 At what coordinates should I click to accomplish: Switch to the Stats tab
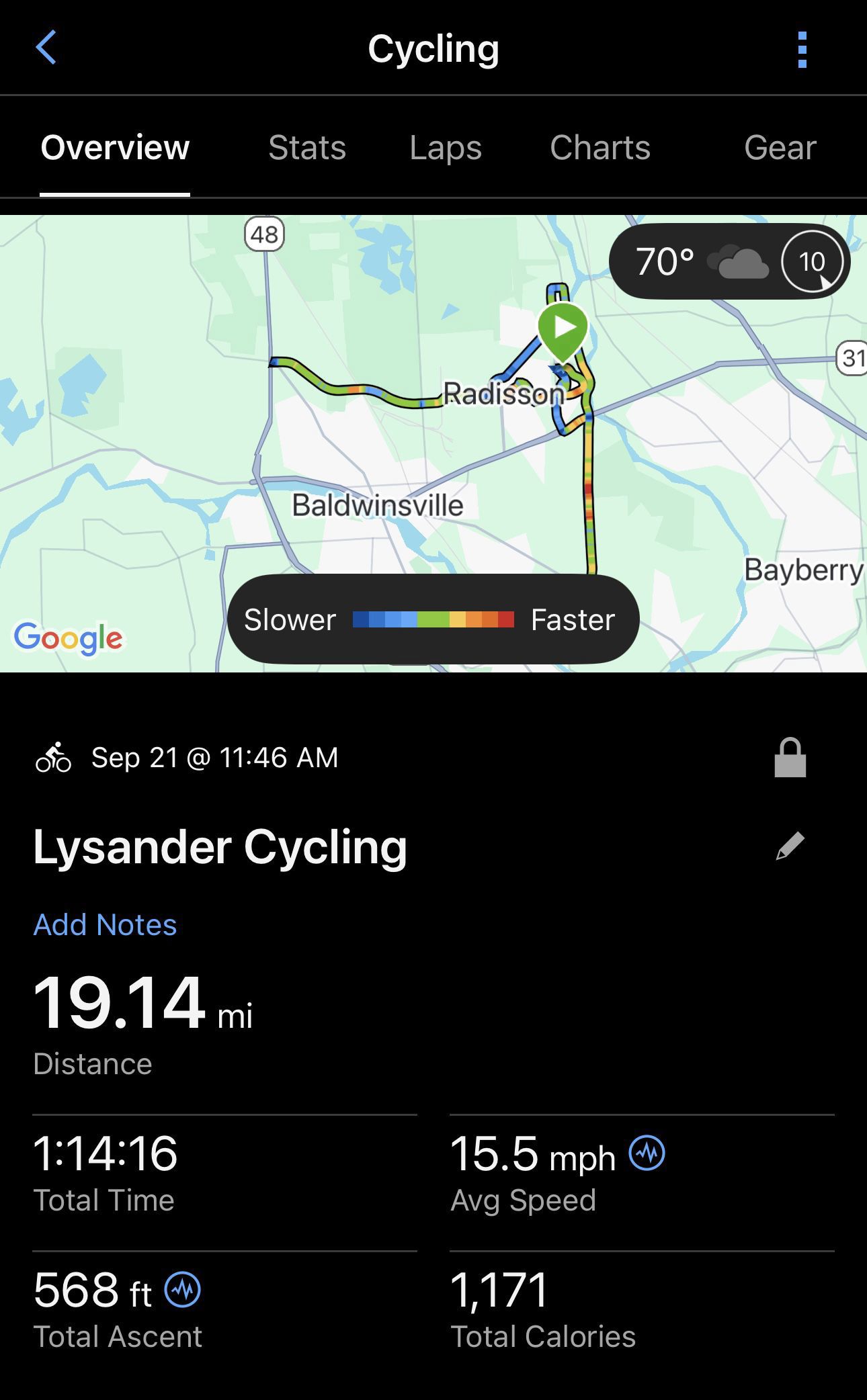307,148
